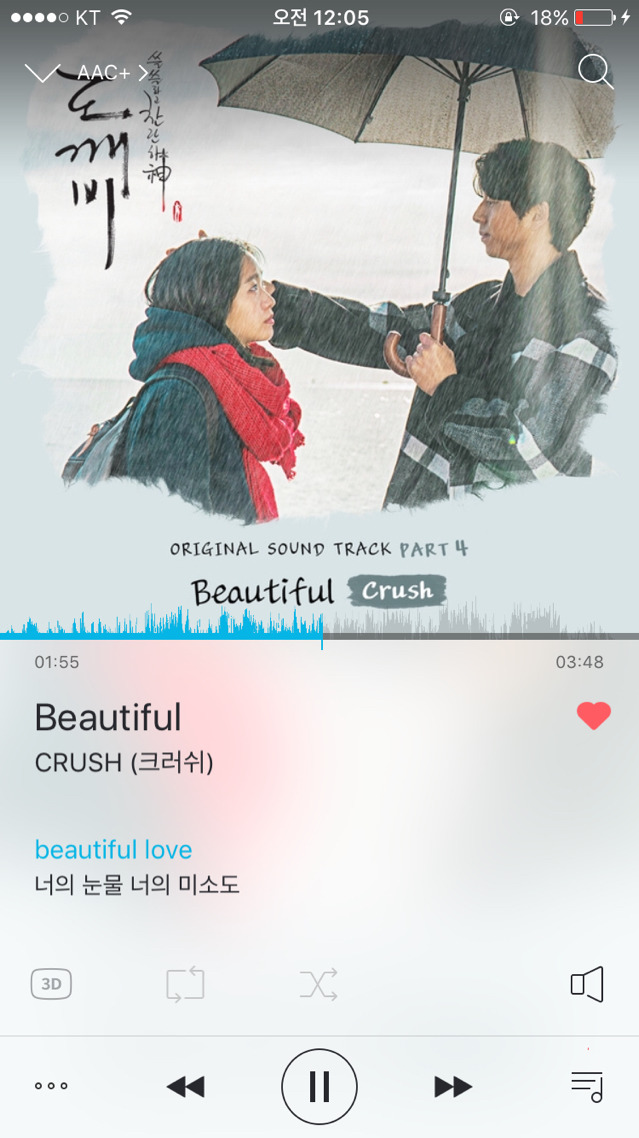The image size is (639, 1138).
Task: Open the AAC+ audio quality setting
Action: [110, 74]
